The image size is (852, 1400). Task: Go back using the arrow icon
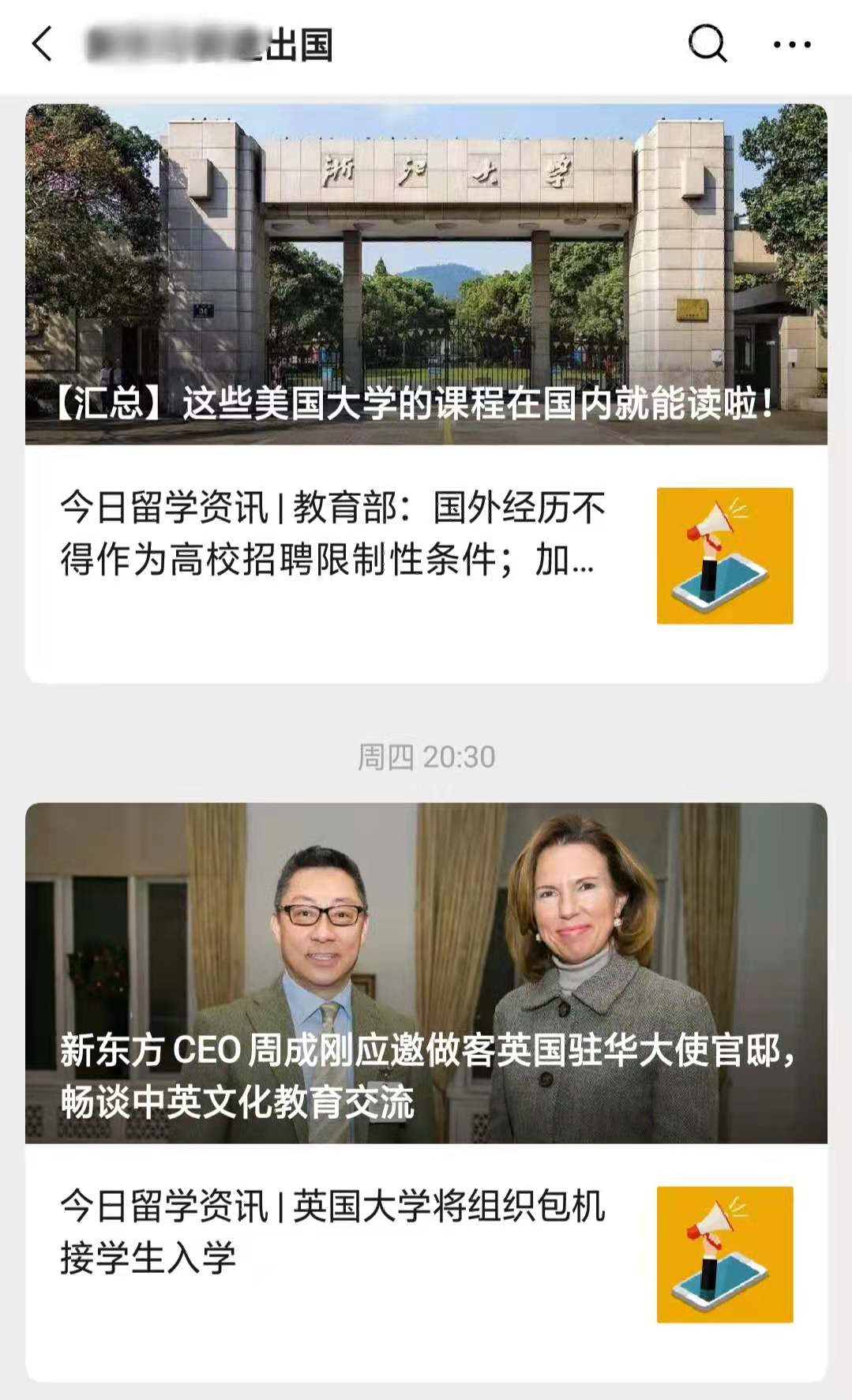point(43,43)
